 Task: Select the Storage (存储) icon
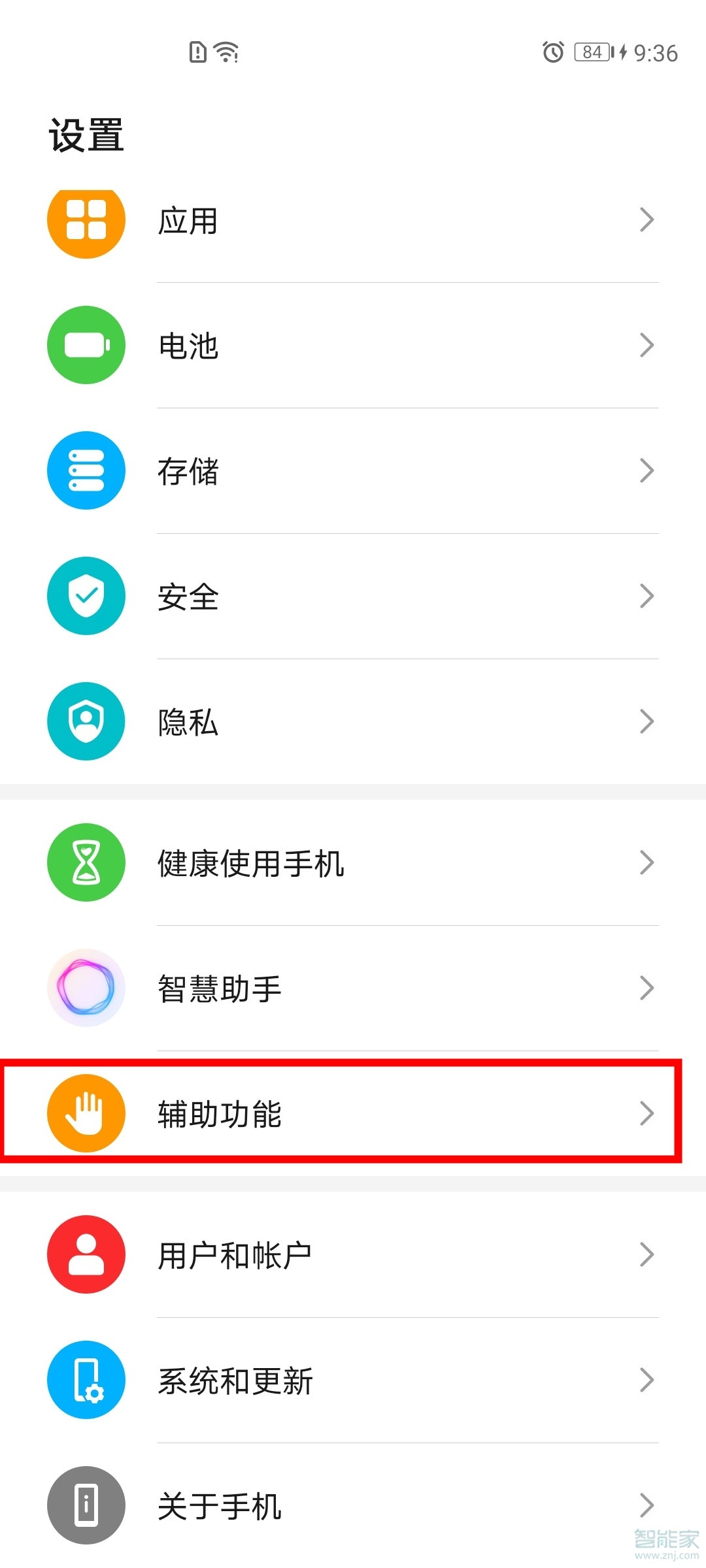coord(86,470)
